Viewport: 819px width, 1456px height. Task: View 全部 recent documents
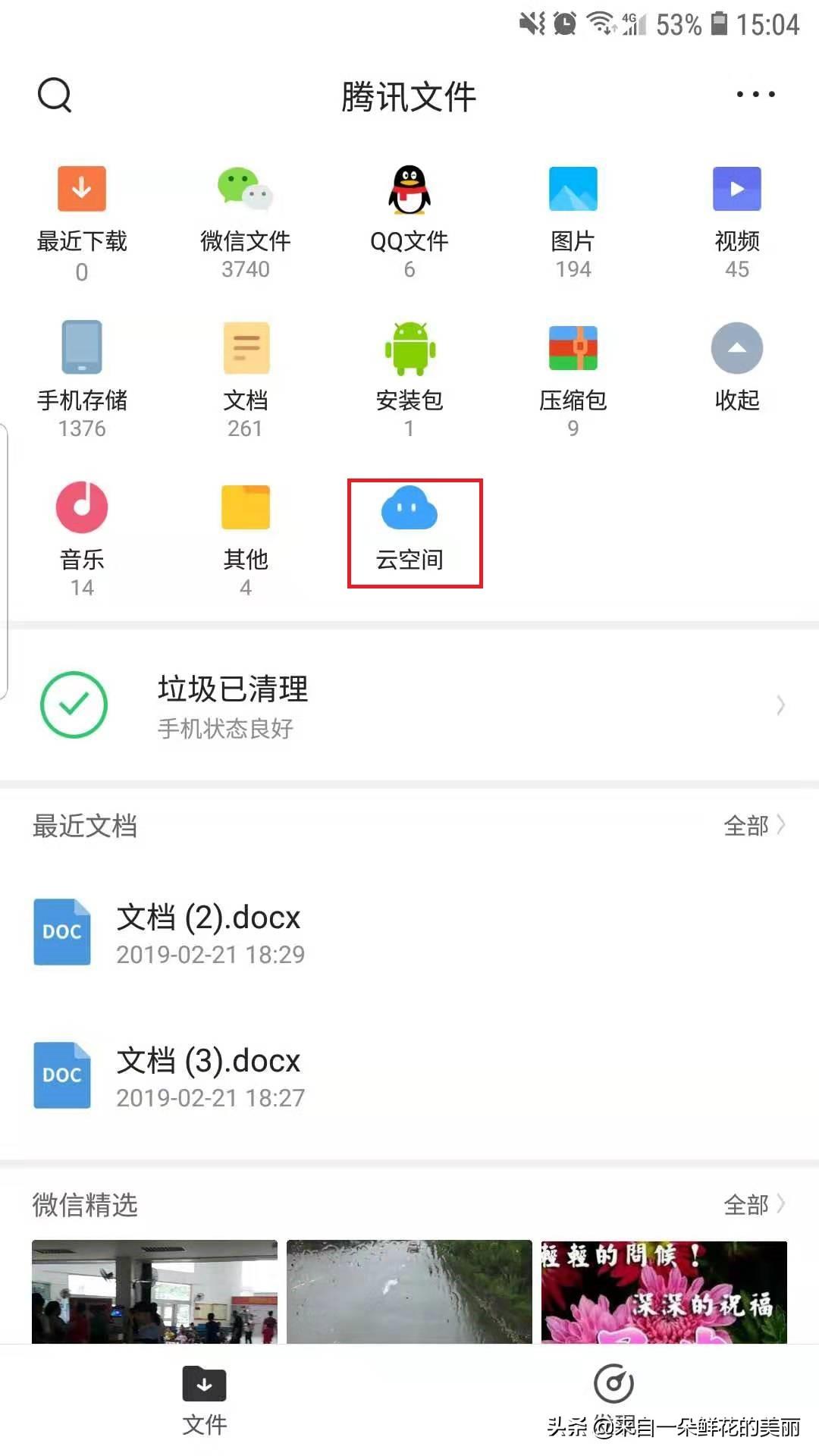(753, 826)
